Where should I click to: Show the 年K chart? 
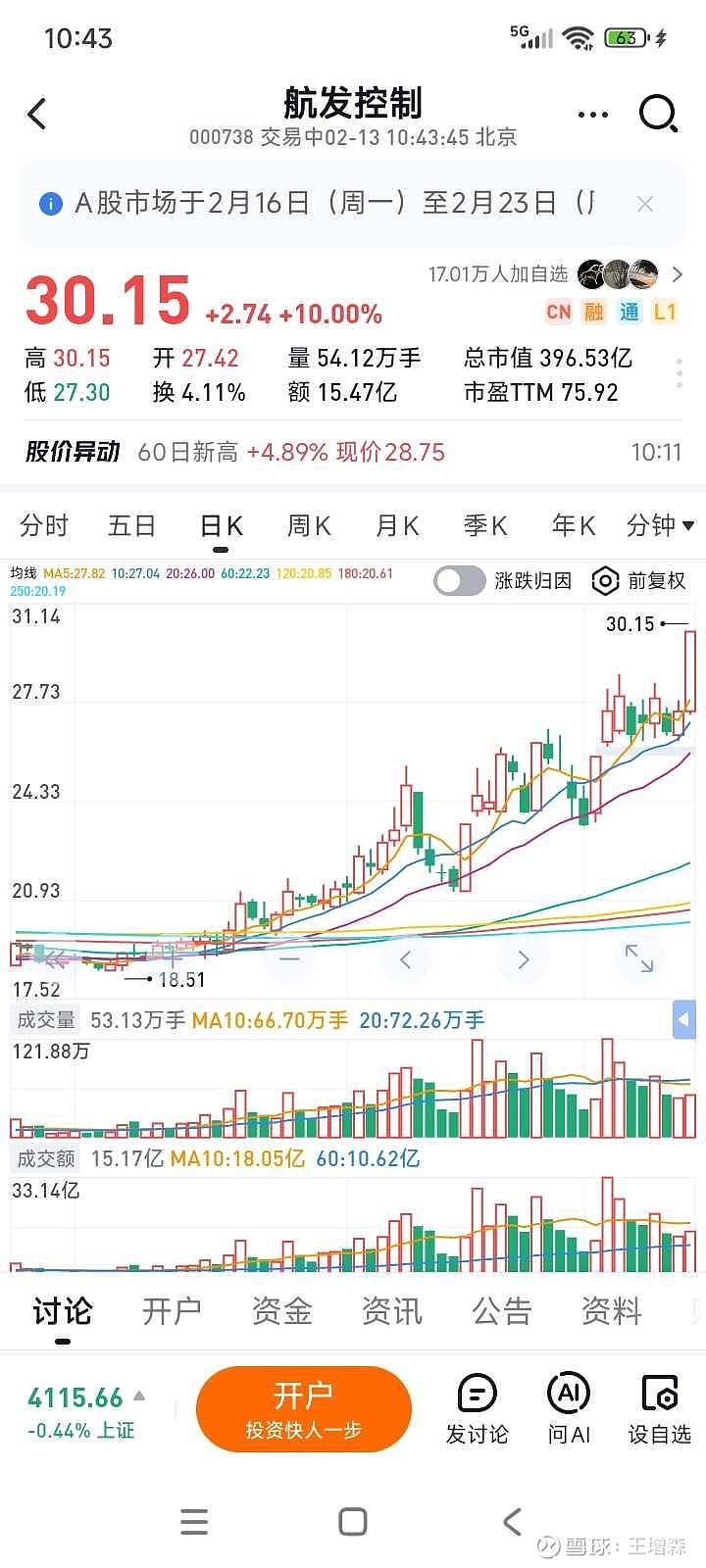(x=574, y=526)
